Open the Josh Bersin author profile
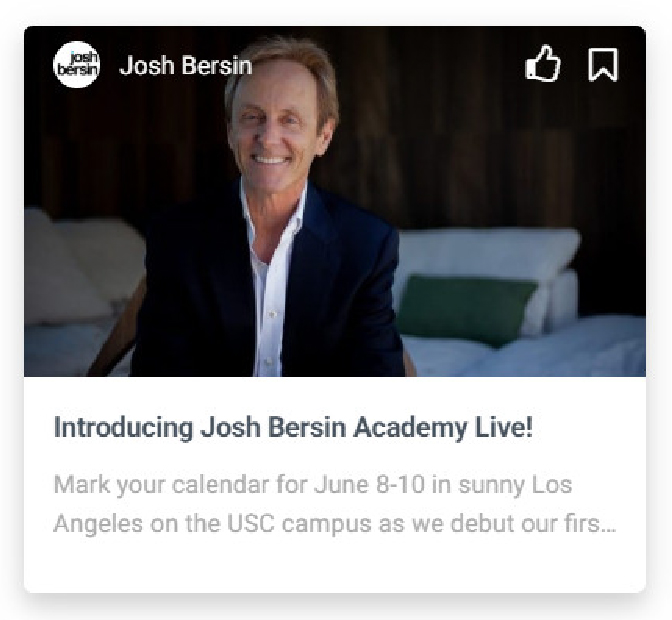672x620 pixels. 184,66
